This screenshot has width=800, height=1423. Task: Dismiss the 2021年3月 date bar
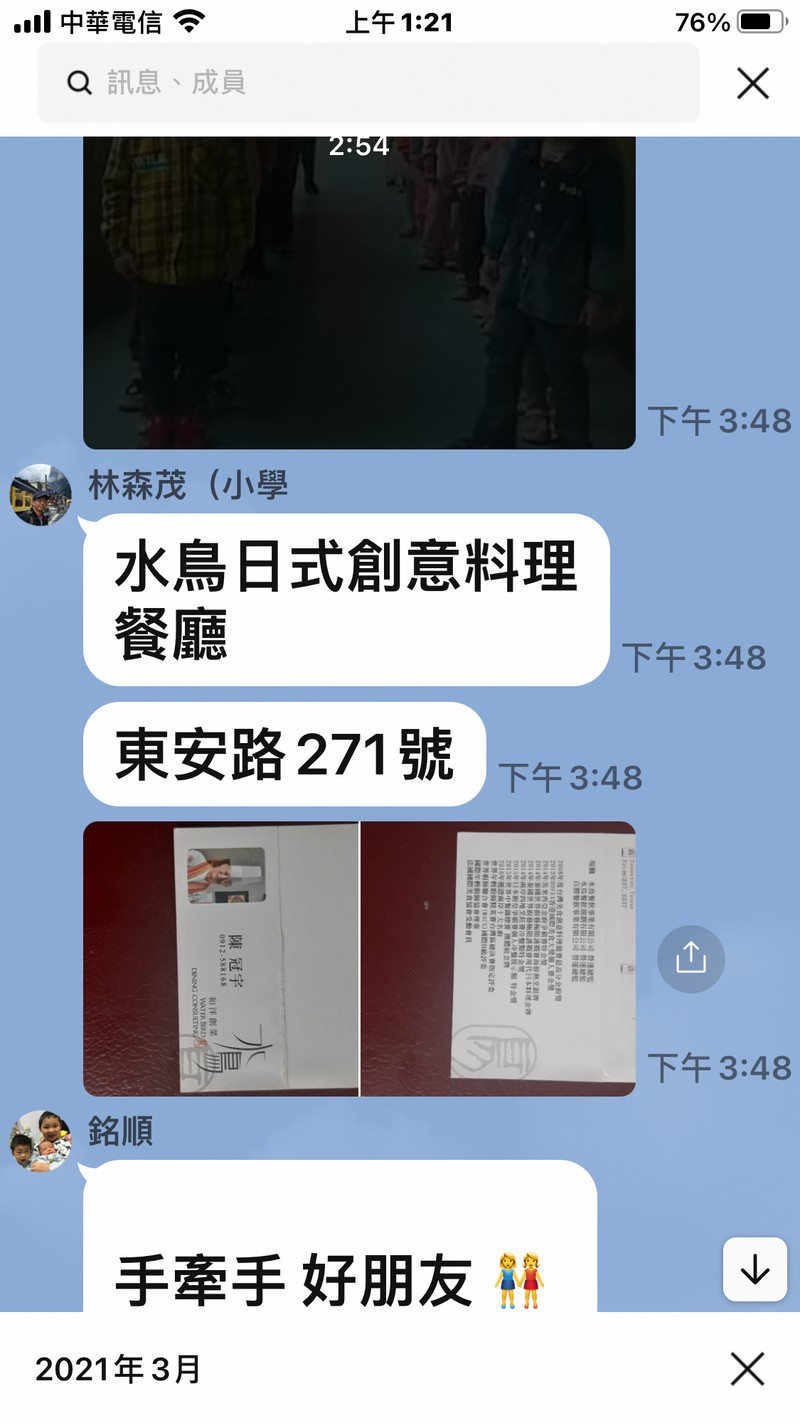click(x=747, y=1369)
